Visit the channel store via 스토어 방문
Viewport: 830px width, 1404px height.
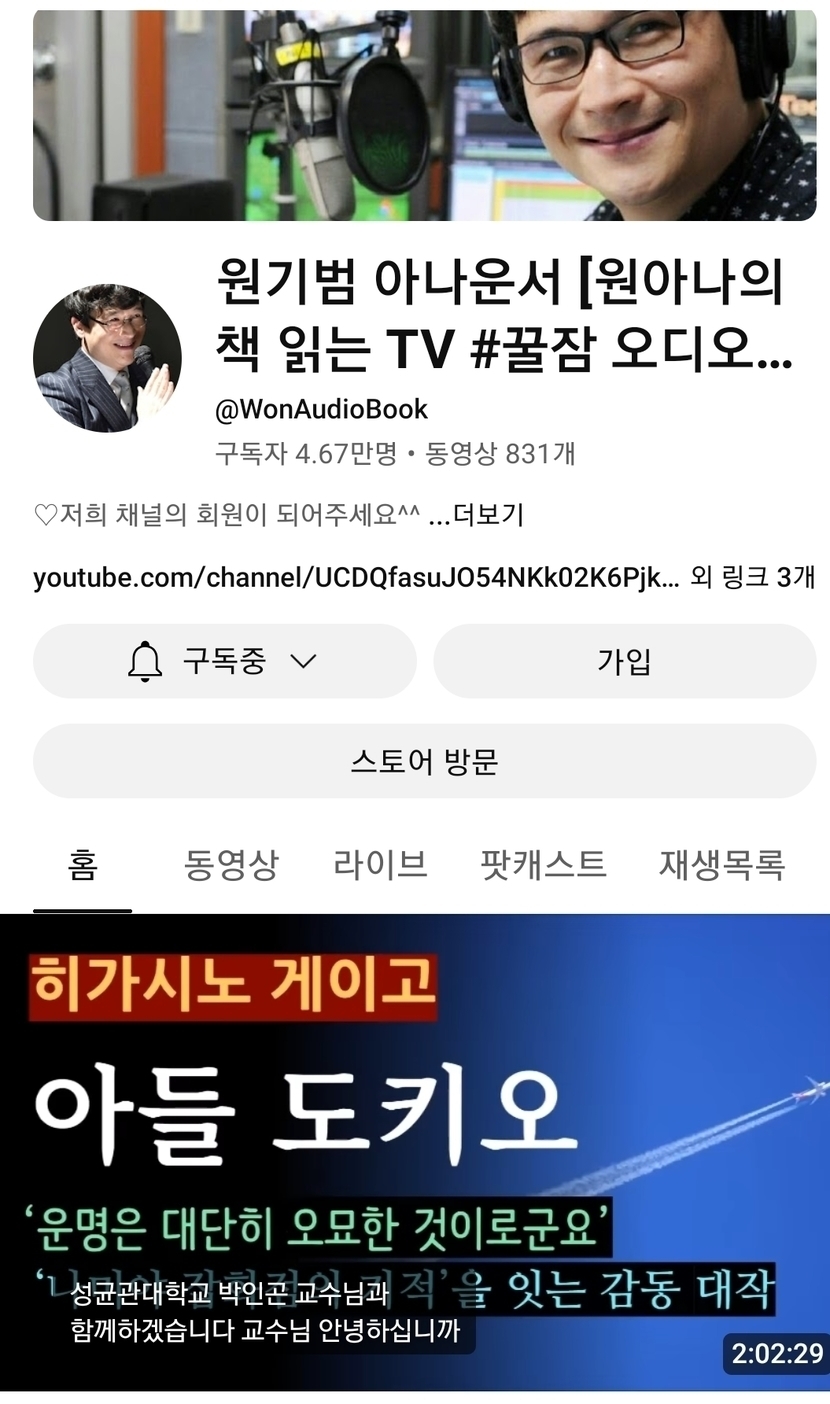pos(424,762)
